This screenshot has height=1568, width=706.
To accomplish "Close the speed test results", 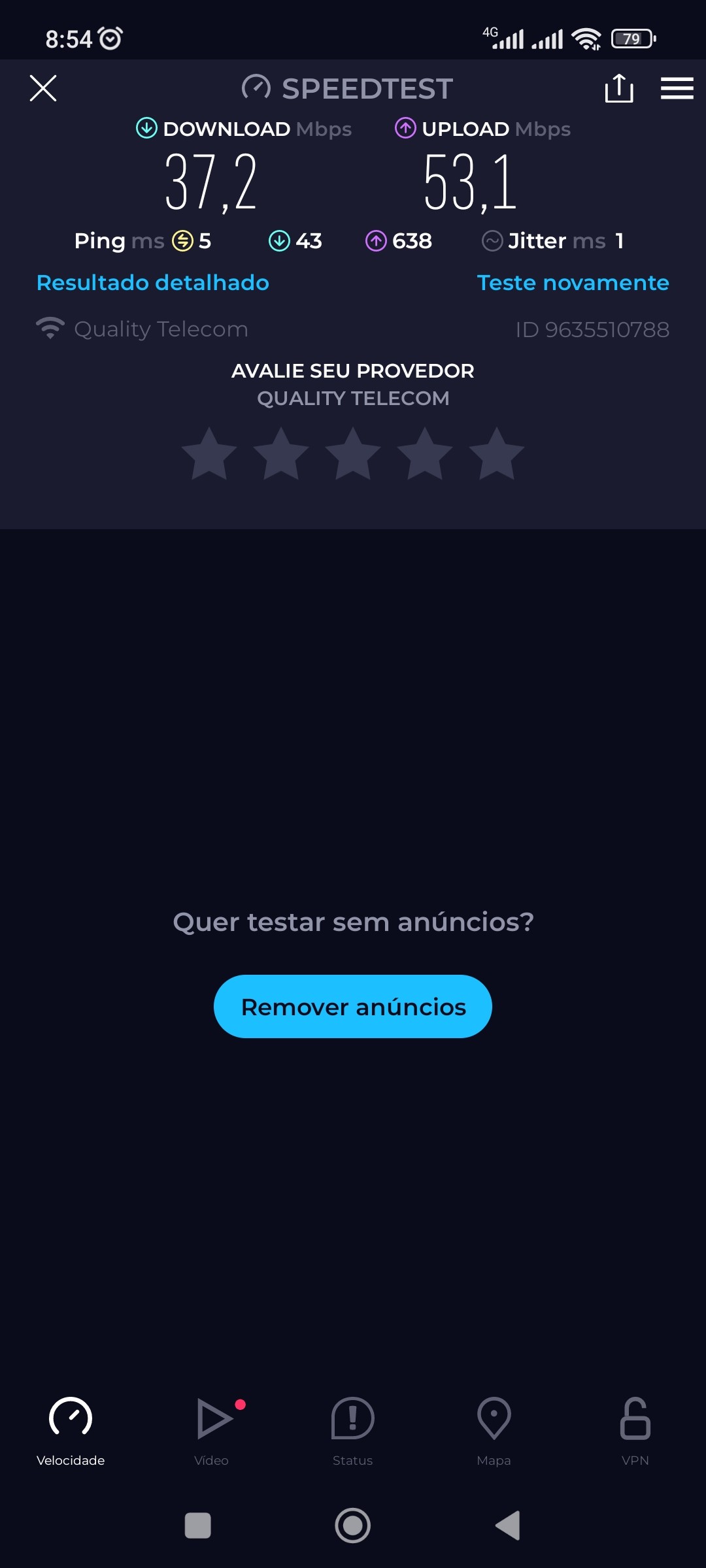I will 43,88.
